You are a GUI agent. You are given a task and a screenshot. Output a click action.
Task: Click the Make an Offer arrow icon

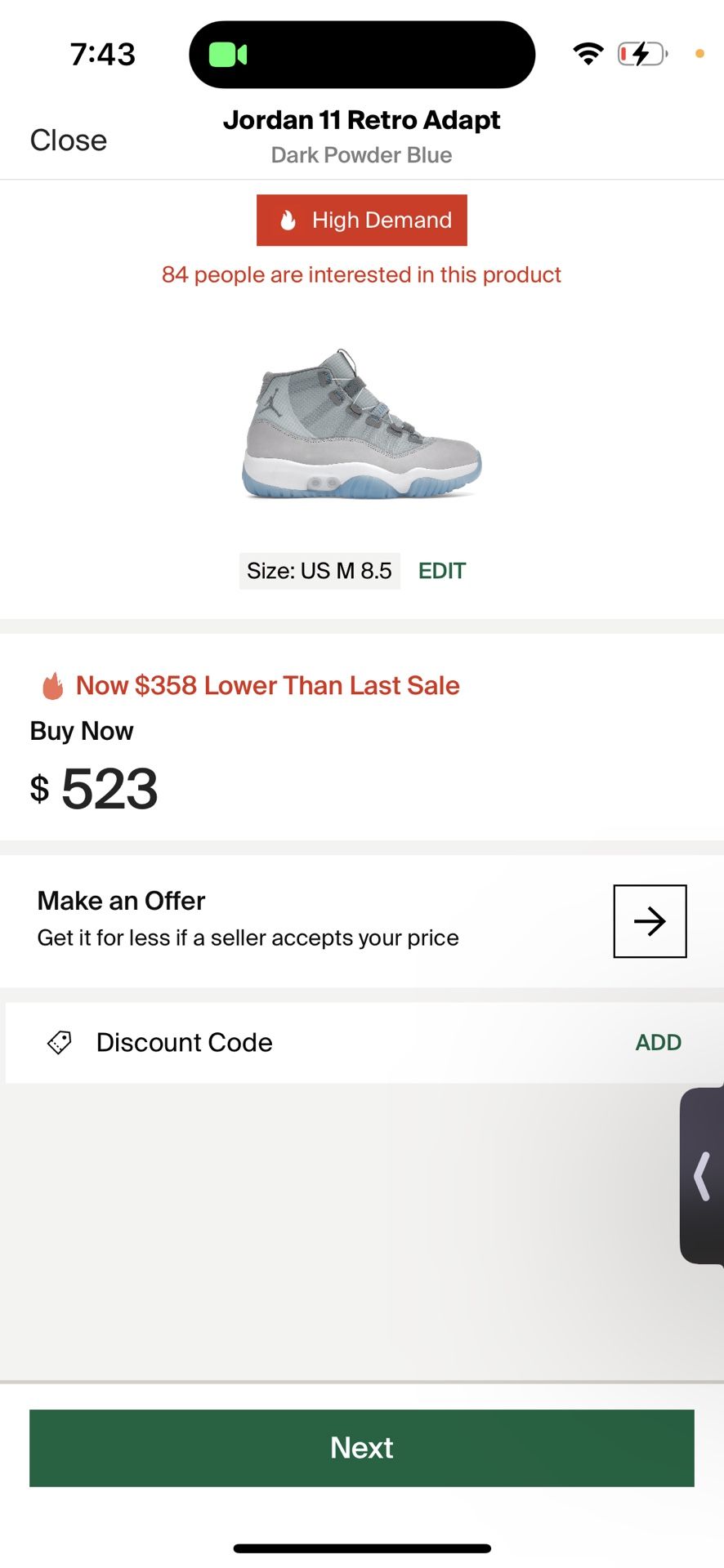pos(649,920)
